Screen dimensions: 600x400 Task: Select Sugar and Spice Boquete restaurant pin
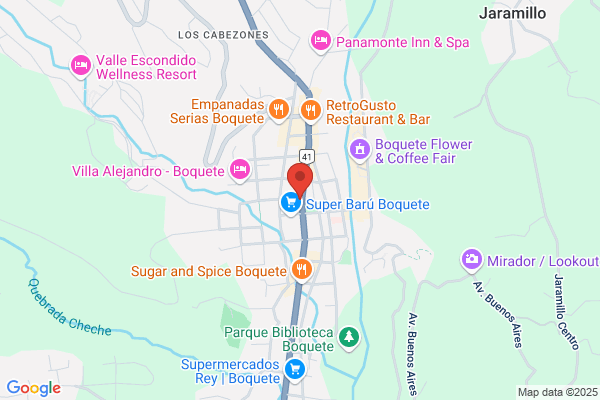pyautogui.click(x=302, y=270)
